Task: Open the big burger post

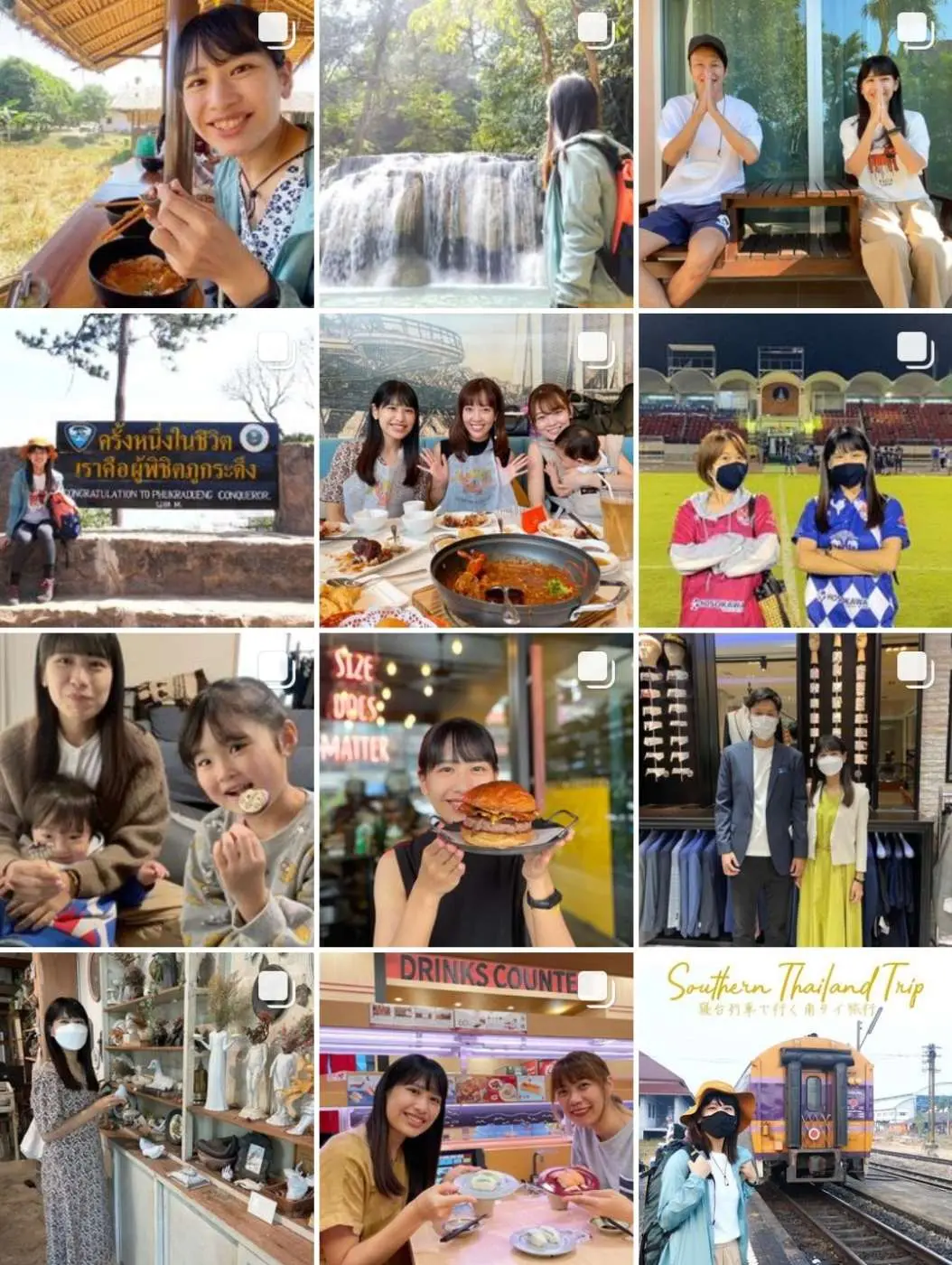Action: tap(476, 790)
